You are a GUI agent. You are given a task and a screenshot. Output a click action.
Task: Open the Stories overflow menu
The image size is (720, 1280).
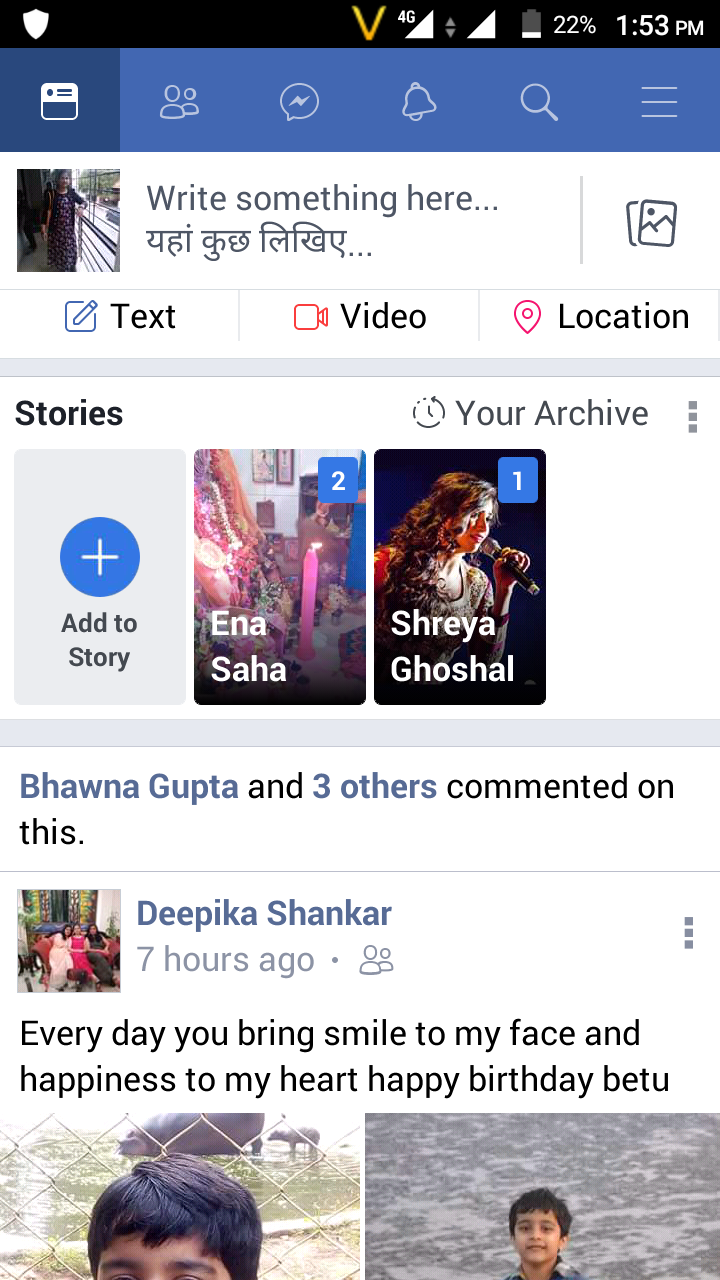pos(692,416)
